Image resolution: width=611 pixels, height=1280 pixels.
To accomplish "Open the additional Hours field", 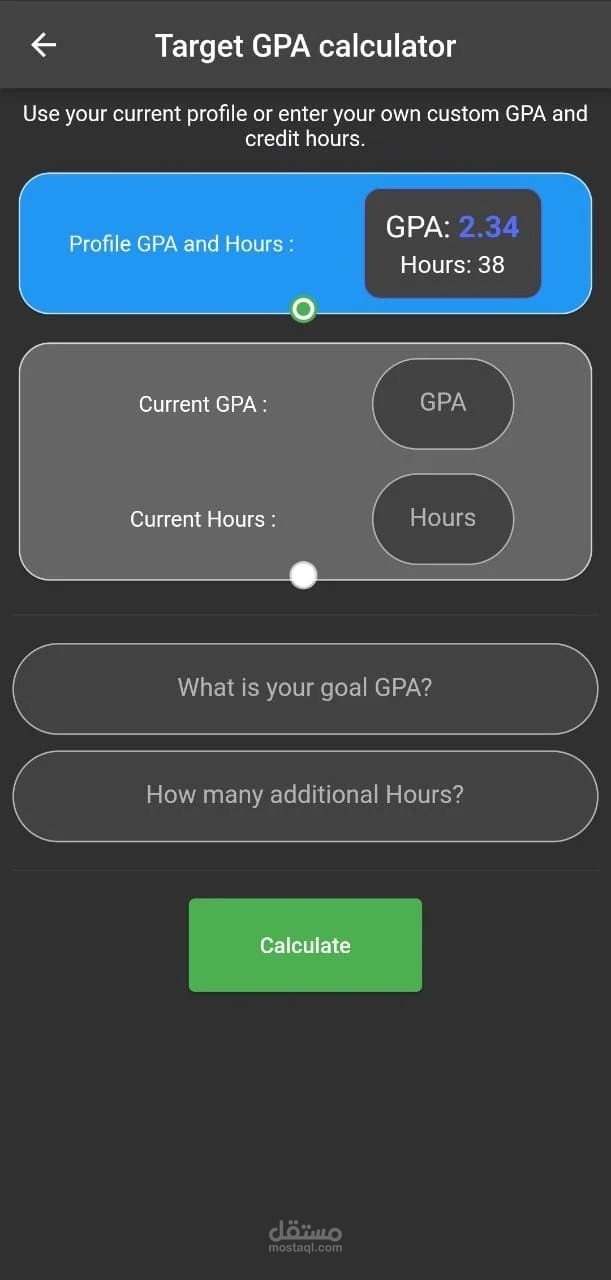I will coord(305,795).
